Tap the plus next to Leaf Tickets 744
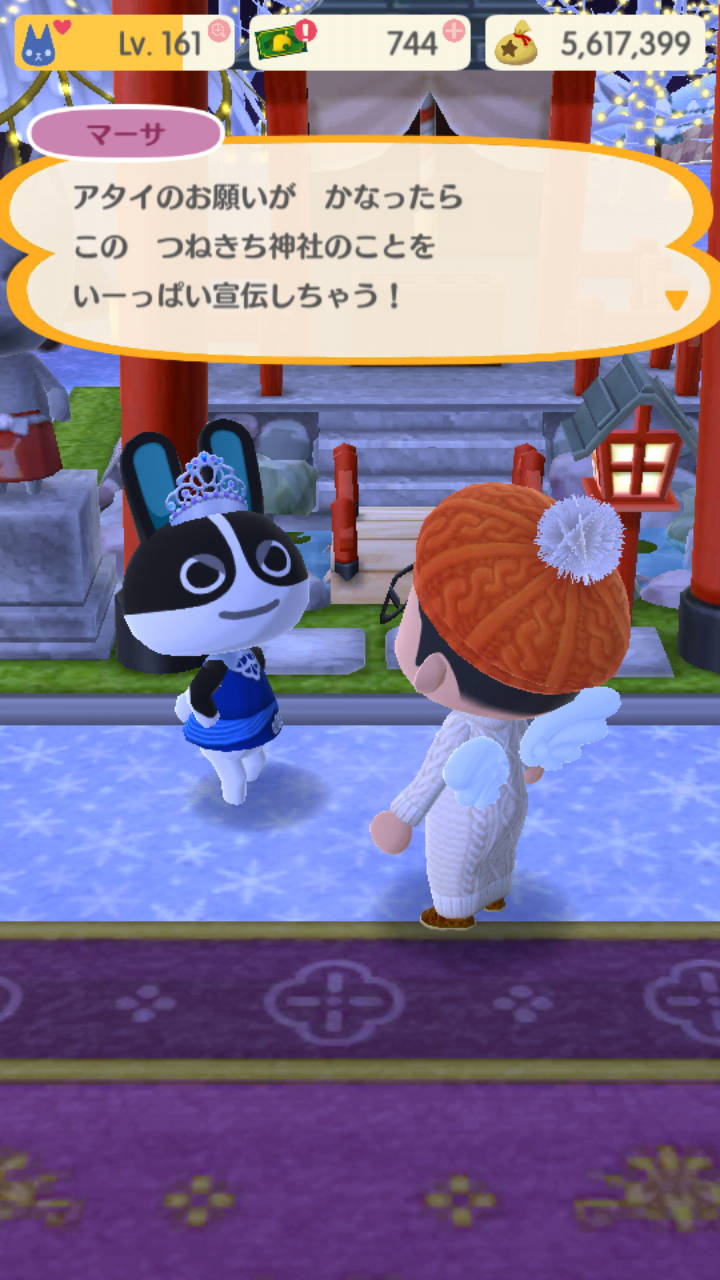Image resolution: width=720 pixels, height=1280 pixels. tap(454, 30)
